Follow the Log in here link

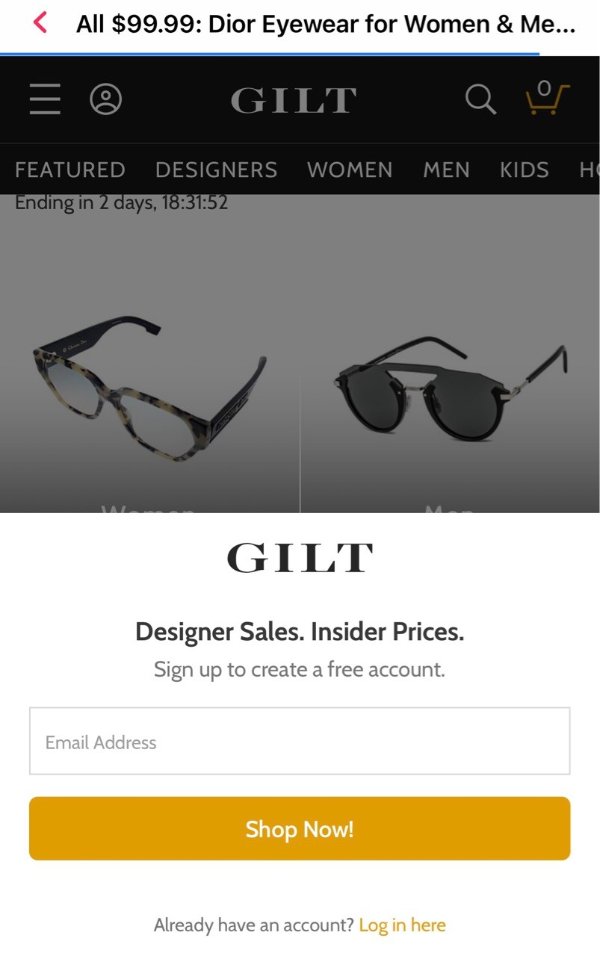[402, 925]
